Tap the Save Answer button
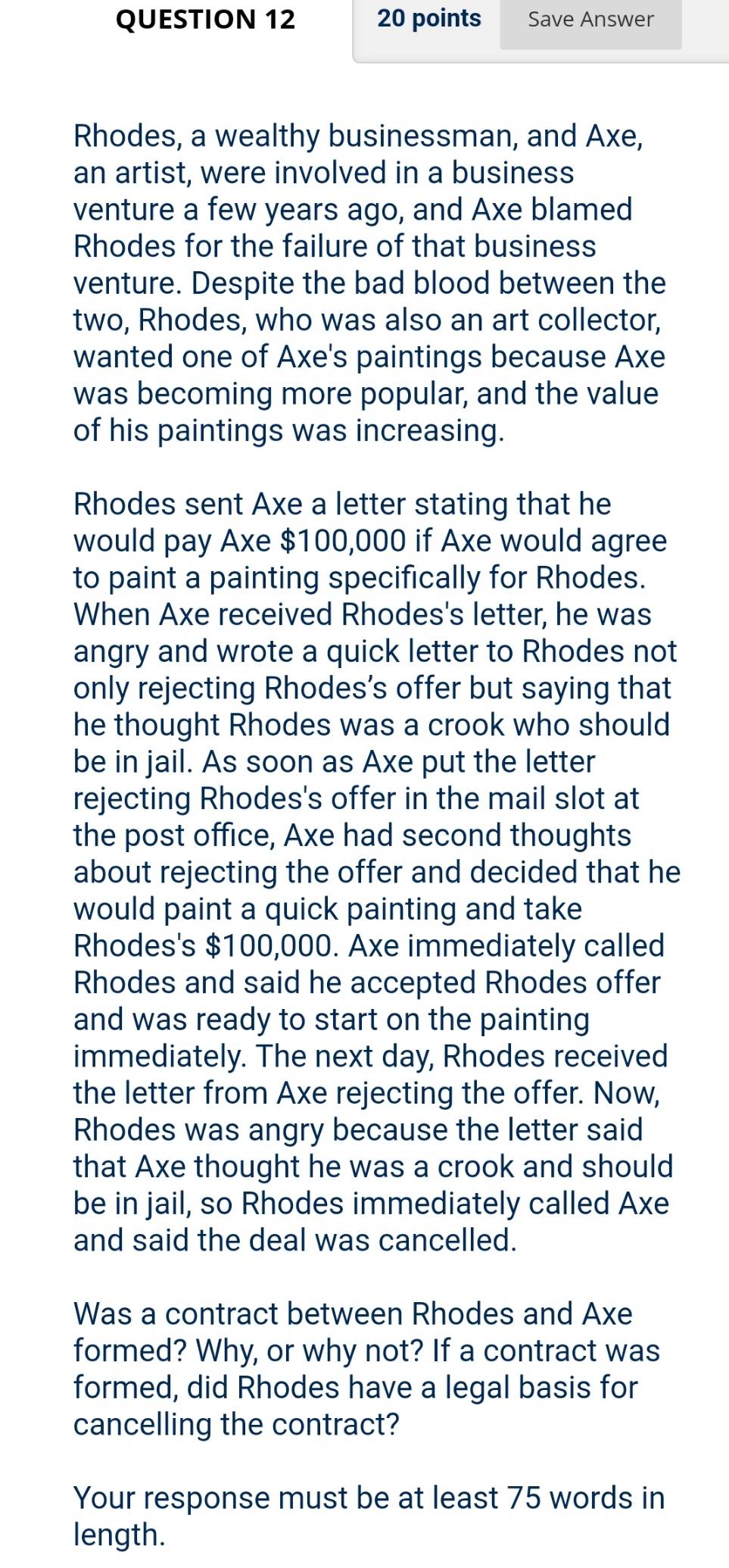Screen dimensions: 729x1568 click(590, 20)
